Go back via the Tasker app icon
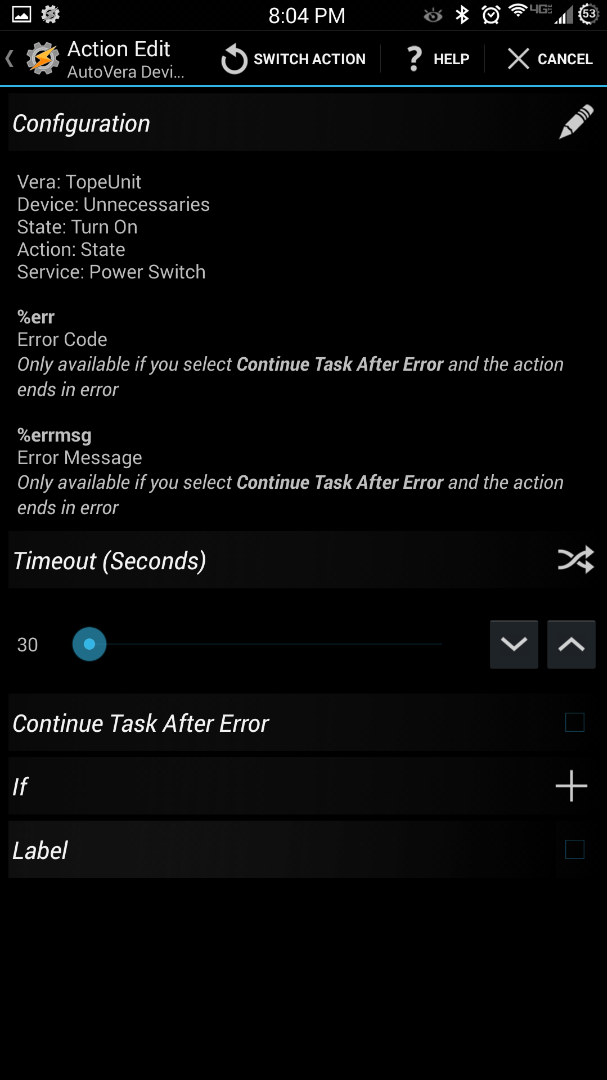The image size is (607, 1080). tap(41, 59)
